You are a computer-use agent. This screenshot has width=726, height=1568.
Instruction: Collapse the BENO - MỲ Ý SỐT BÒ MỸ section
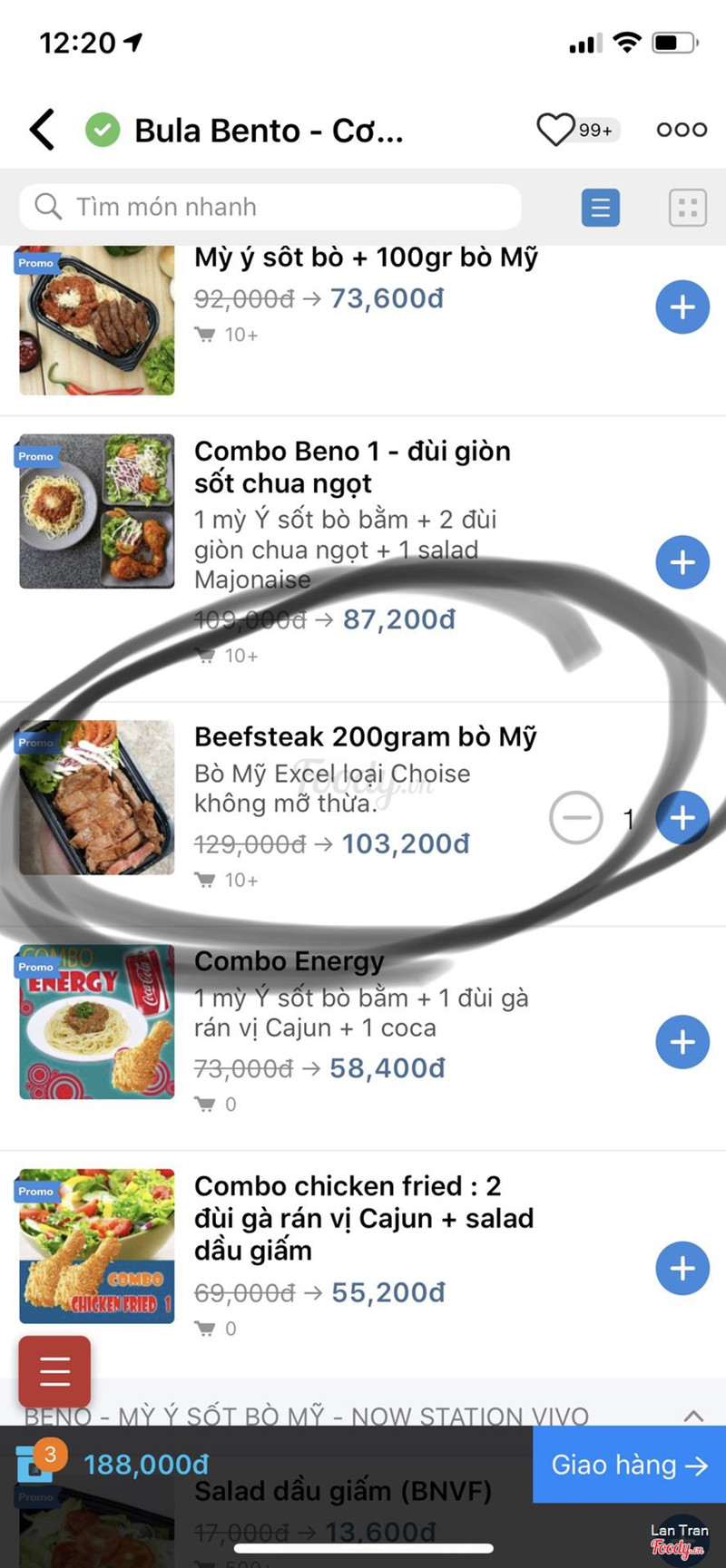[693, 1416]
